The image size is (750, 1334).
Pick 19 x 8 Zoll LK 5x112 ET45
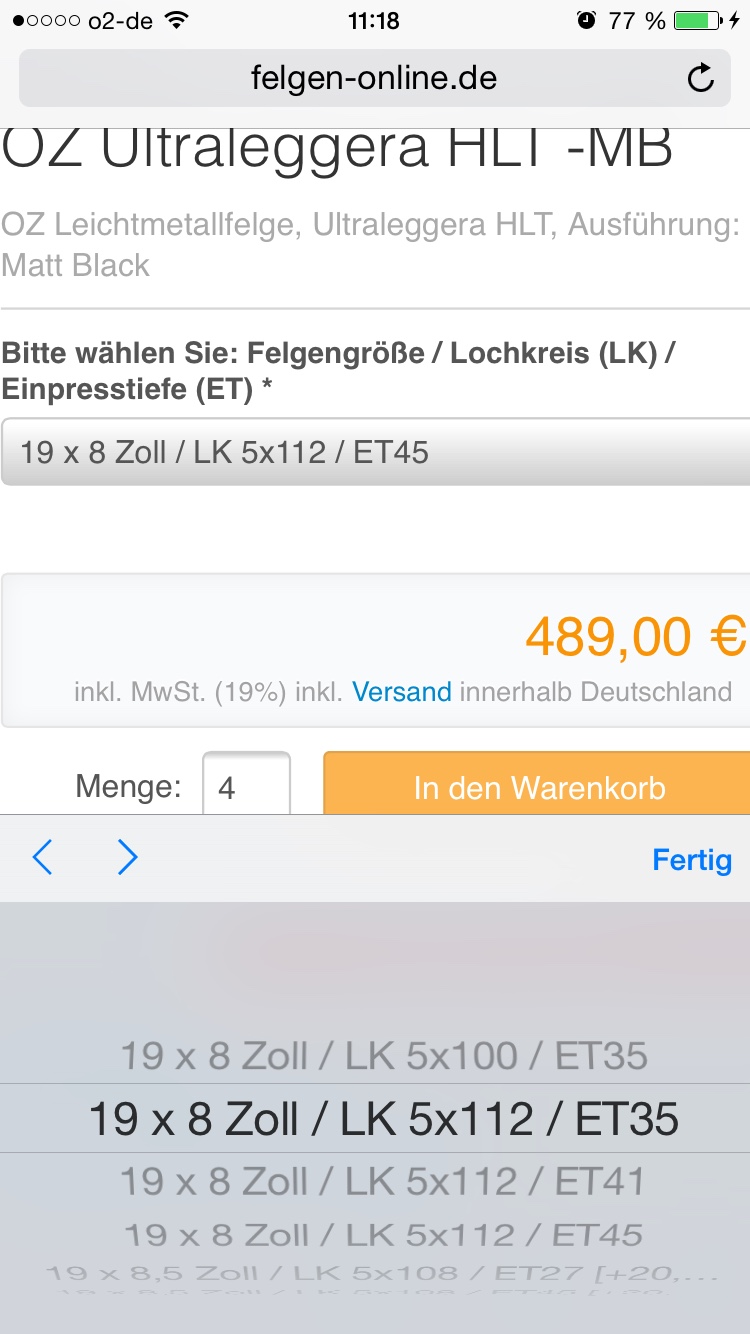pos(384,1235)
